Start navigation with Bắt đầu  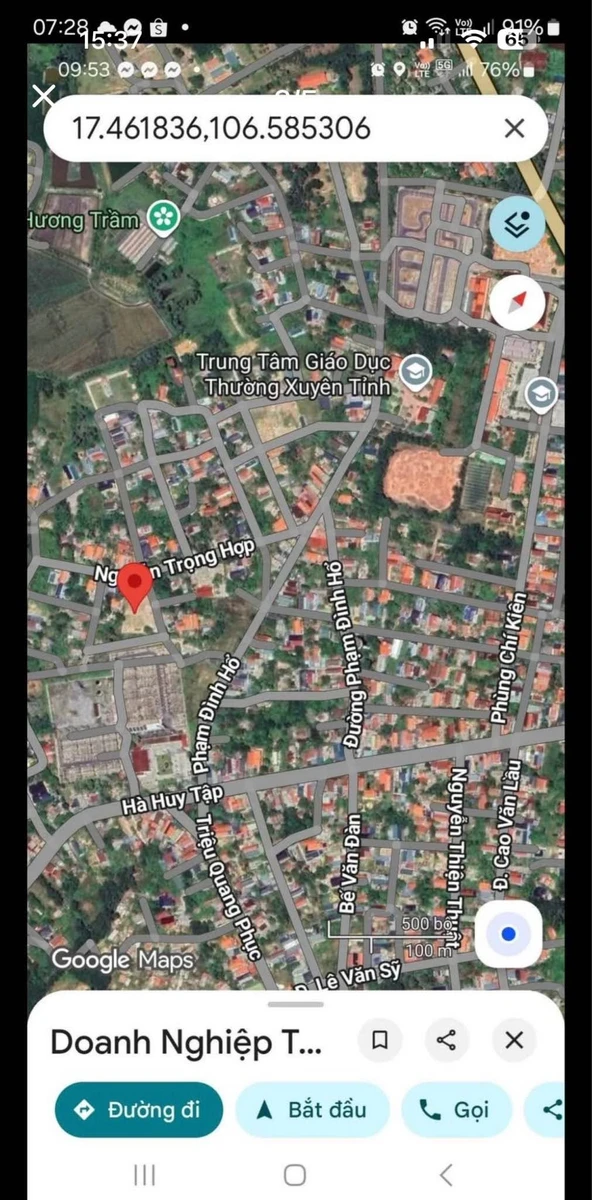click(x=312, y=1109)
